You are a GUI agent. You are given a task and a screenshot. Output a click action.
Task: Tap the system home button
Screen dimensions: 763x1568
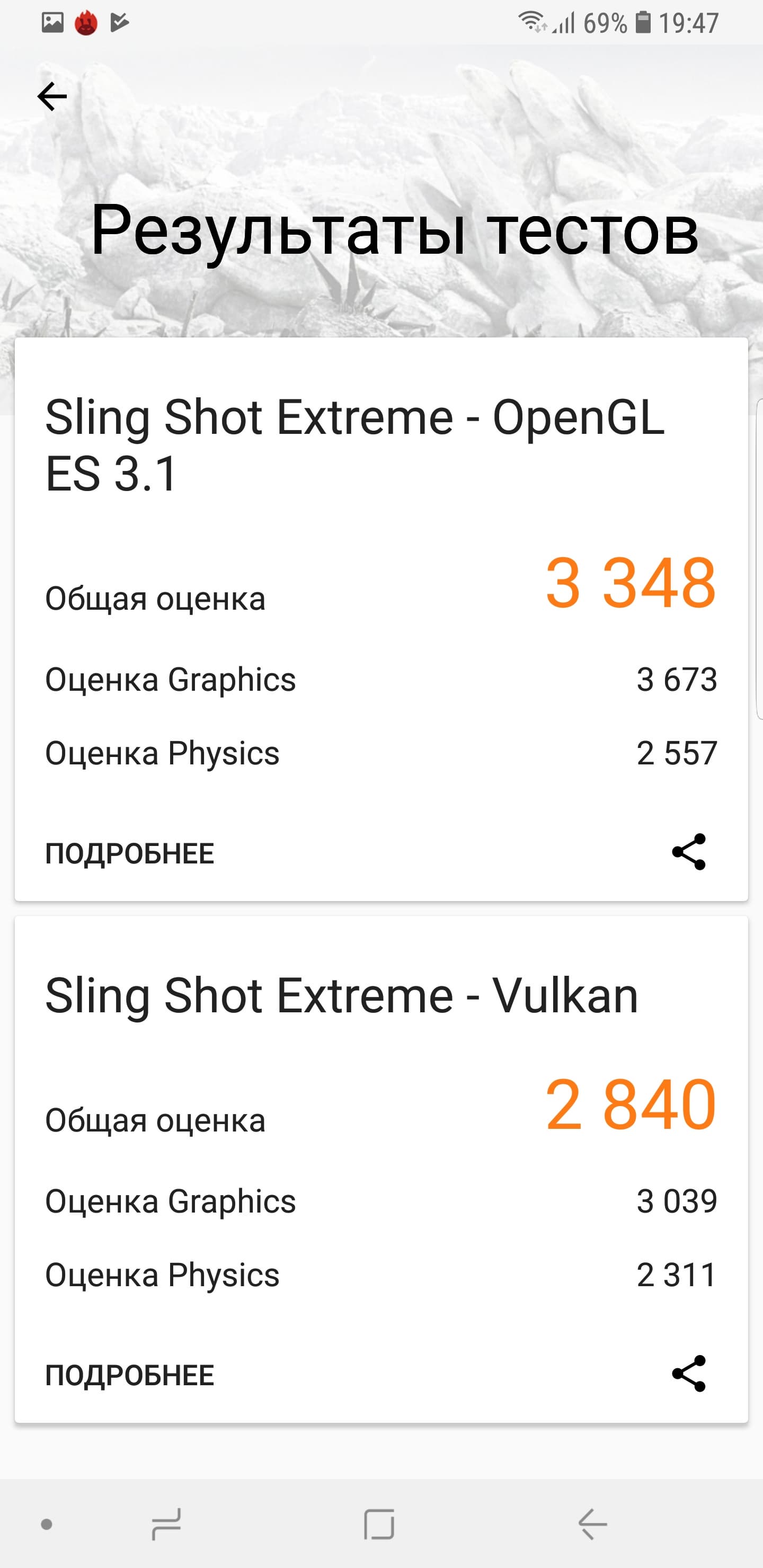click(379, 1524)
